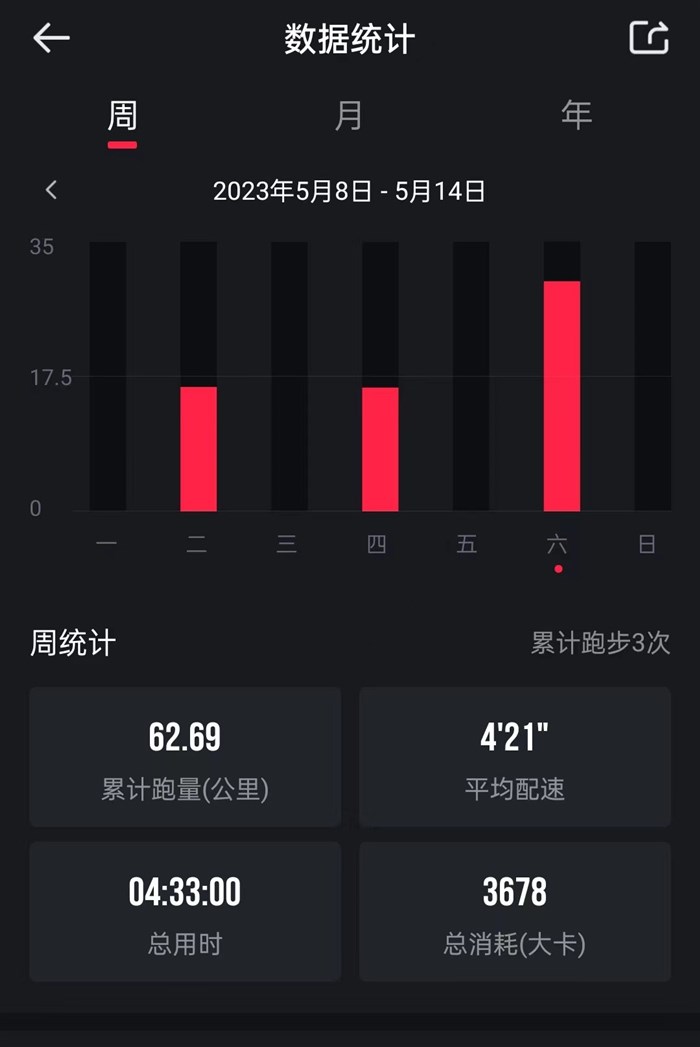Select the 周 (week) tab
The width and height of the screenshot is (700, 1047).
122,118
